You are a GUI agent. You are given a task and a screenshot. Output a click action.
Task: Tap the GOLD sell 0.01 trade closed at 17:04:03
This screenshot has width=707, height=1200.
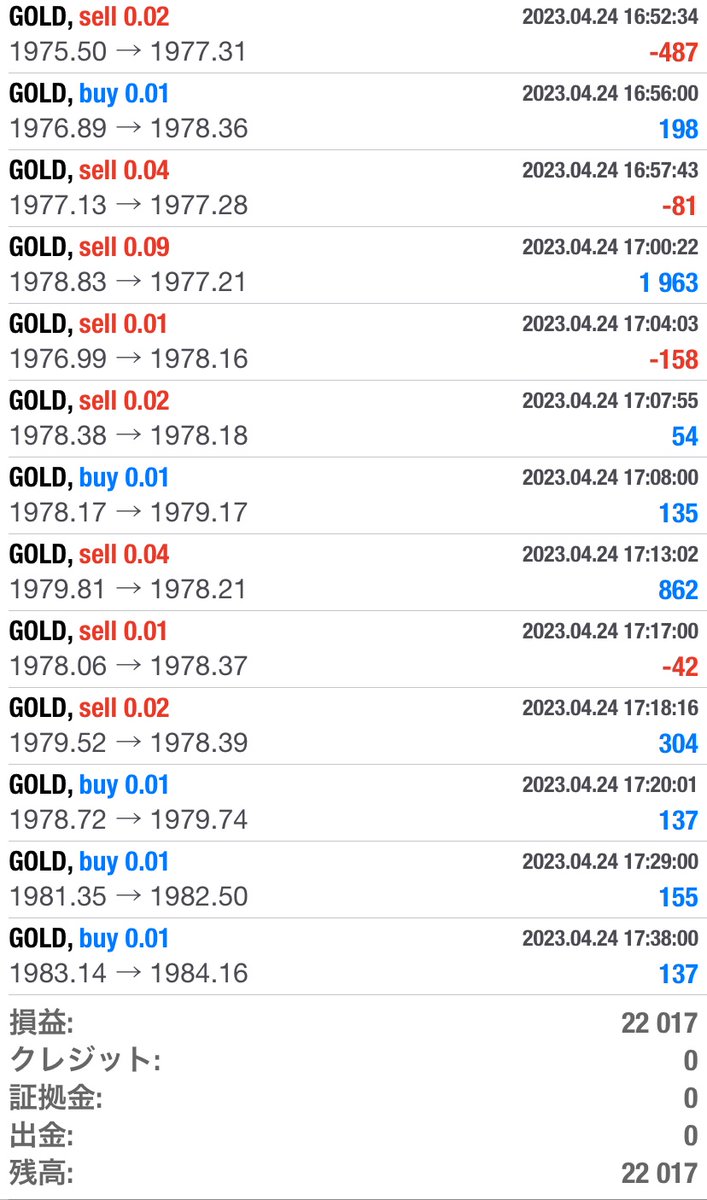(353, 342)
